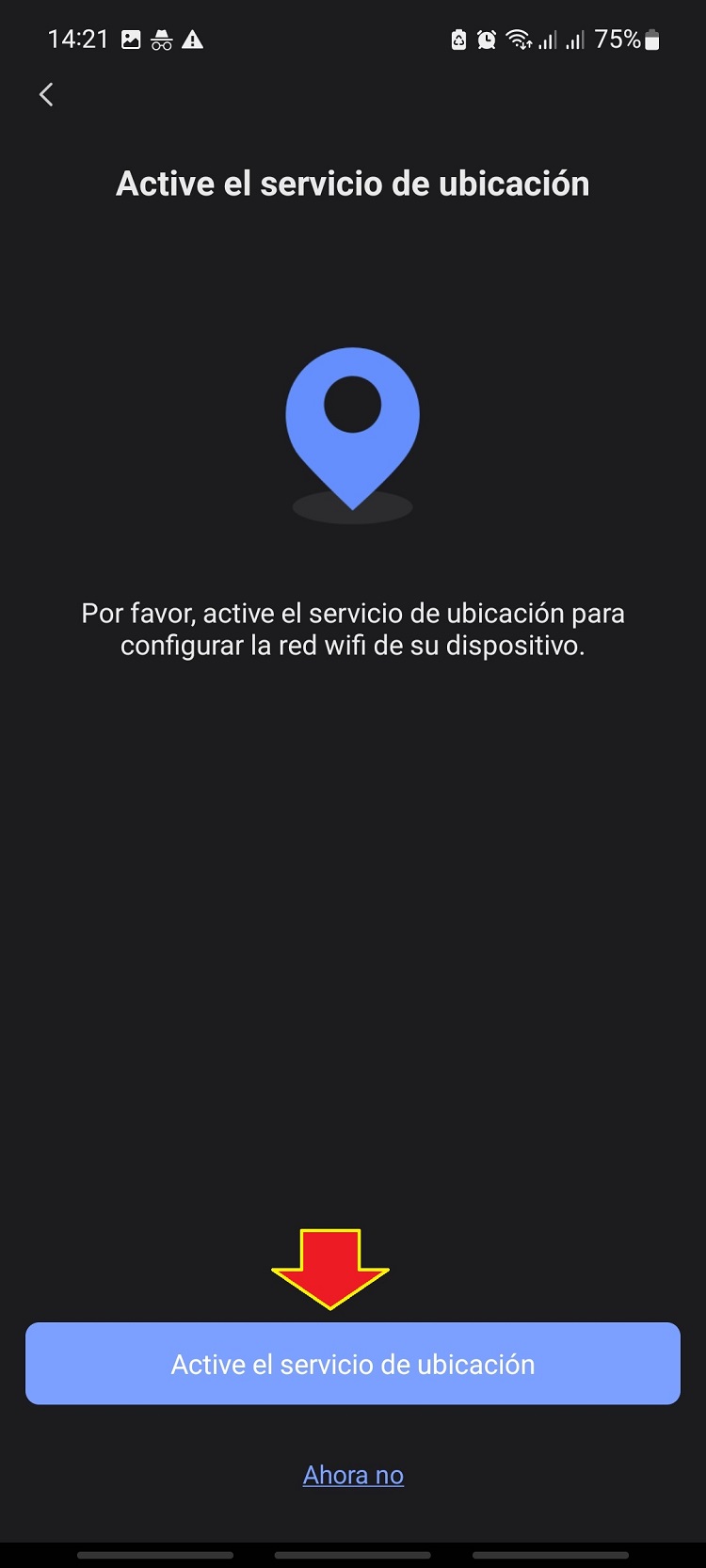Select the Ahora no link
Image resolution: width=706 pixels, height=1568 pixels.
tap(353, 1475)
